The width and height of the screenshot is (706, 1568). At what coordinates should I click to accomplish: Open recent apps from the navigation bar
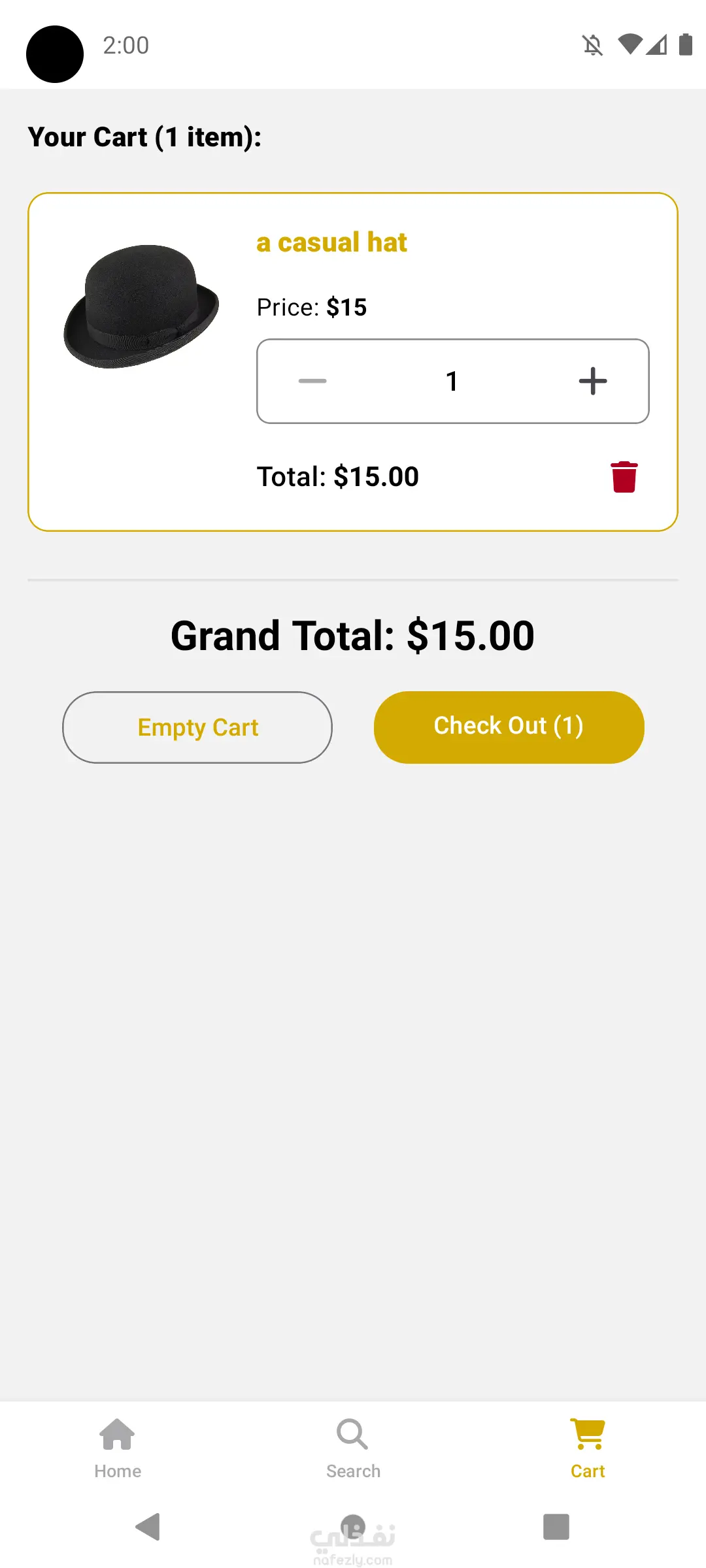556,1527
